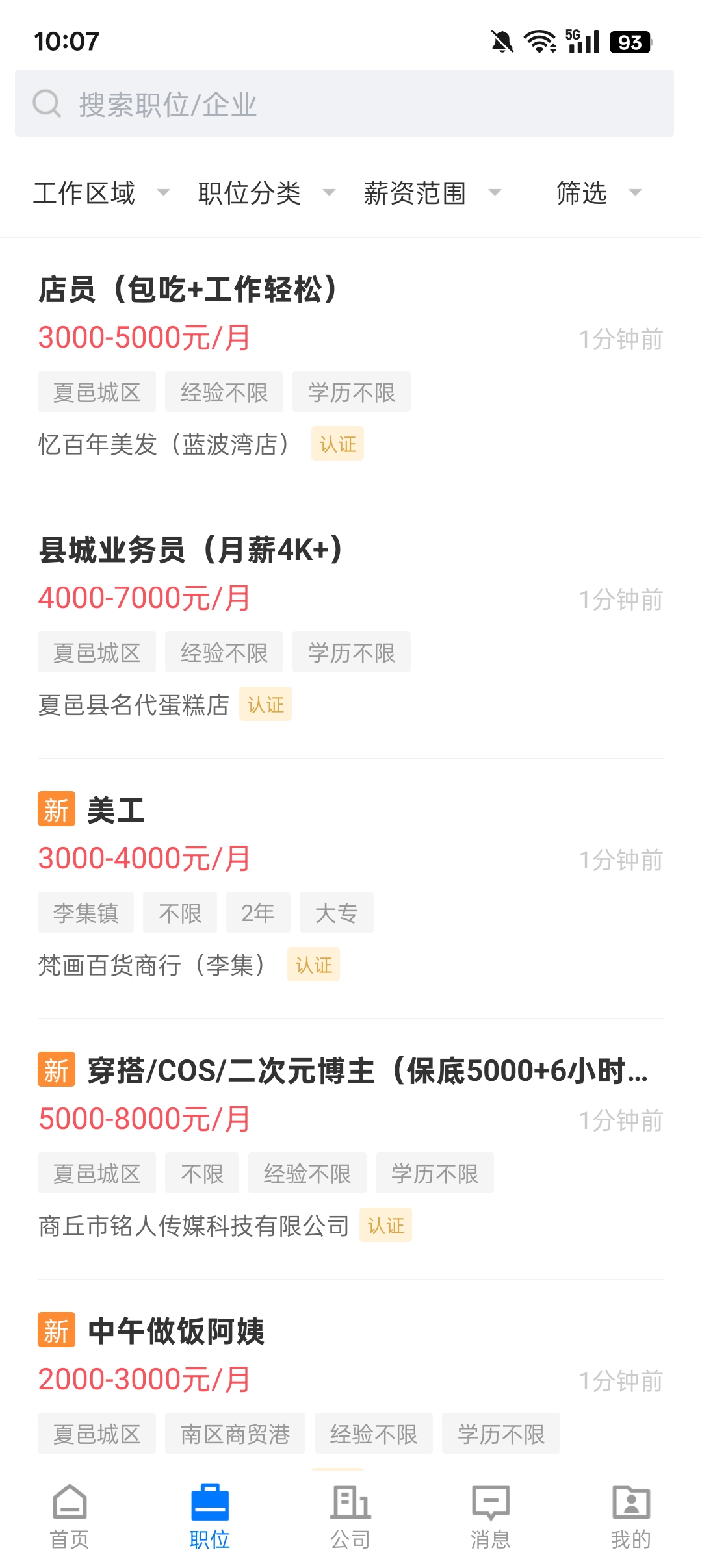Viewport: 702px width, 1568px height.
Task: Expand the 工作区域 filter dropdown
Action: click(101, 193)
